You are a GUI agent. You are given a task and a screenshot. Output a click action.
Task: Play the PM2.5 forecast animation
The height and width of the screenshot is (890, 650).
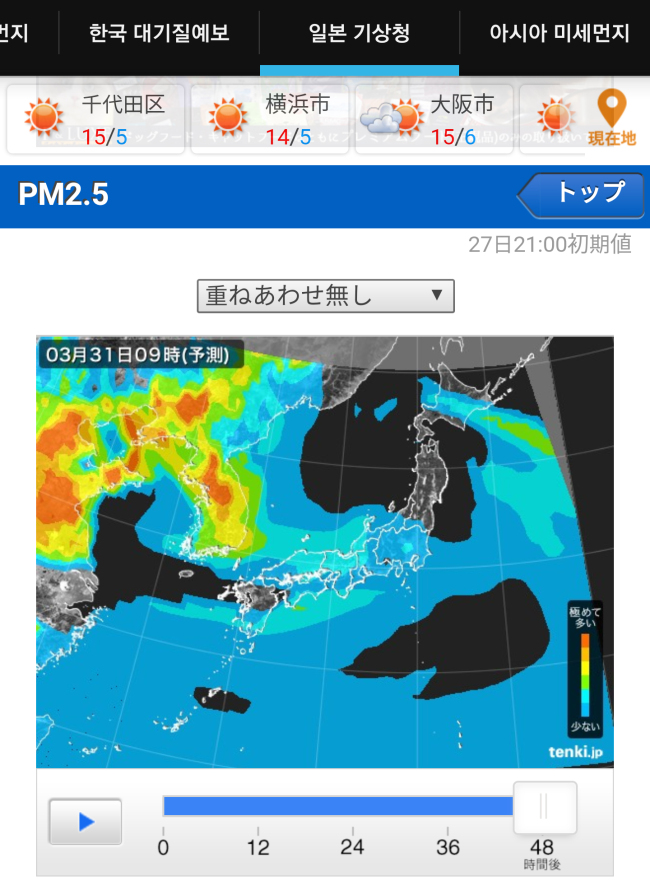(85, 821)
